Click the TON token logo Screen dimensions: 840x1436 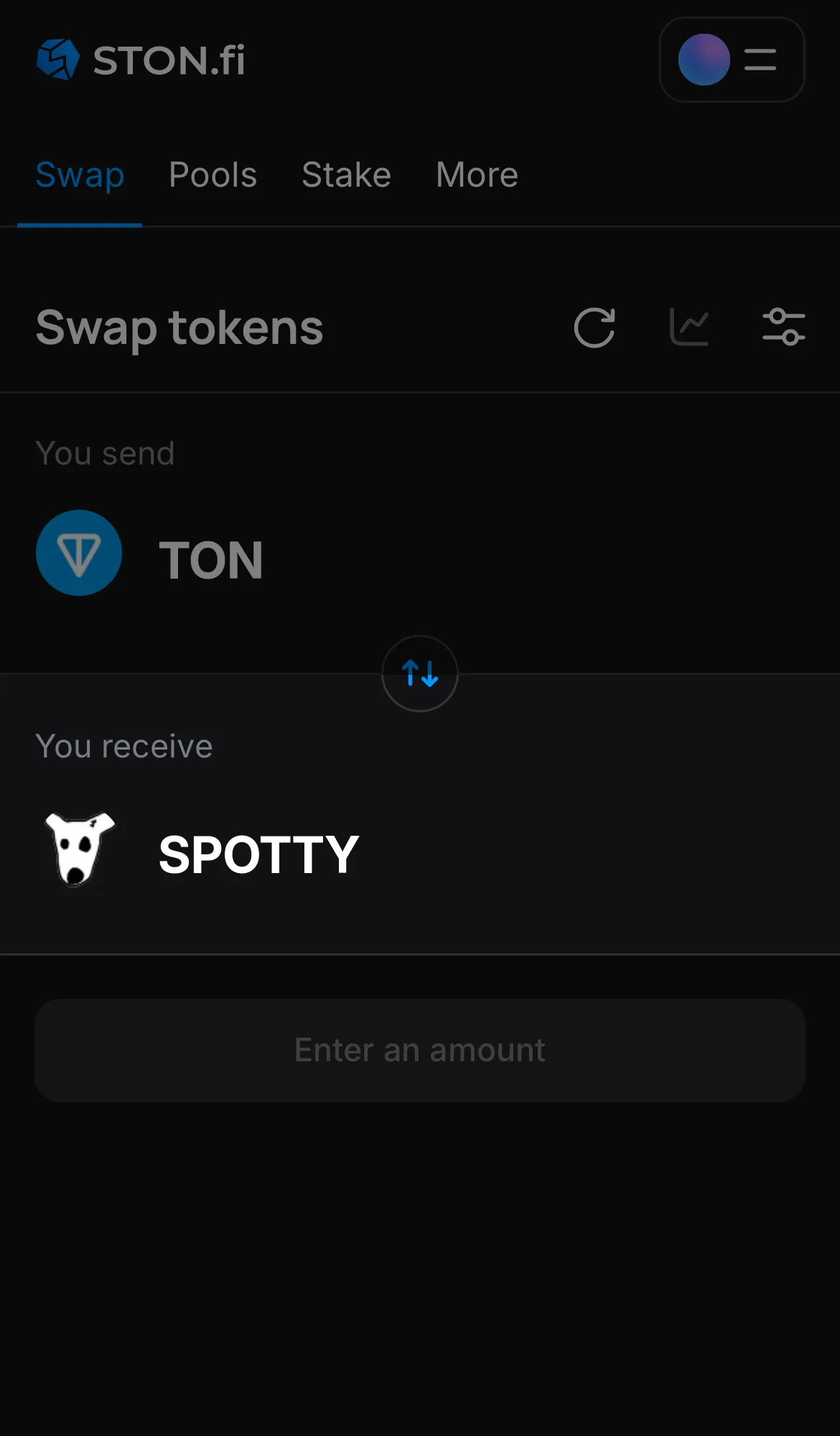point(79,553)
